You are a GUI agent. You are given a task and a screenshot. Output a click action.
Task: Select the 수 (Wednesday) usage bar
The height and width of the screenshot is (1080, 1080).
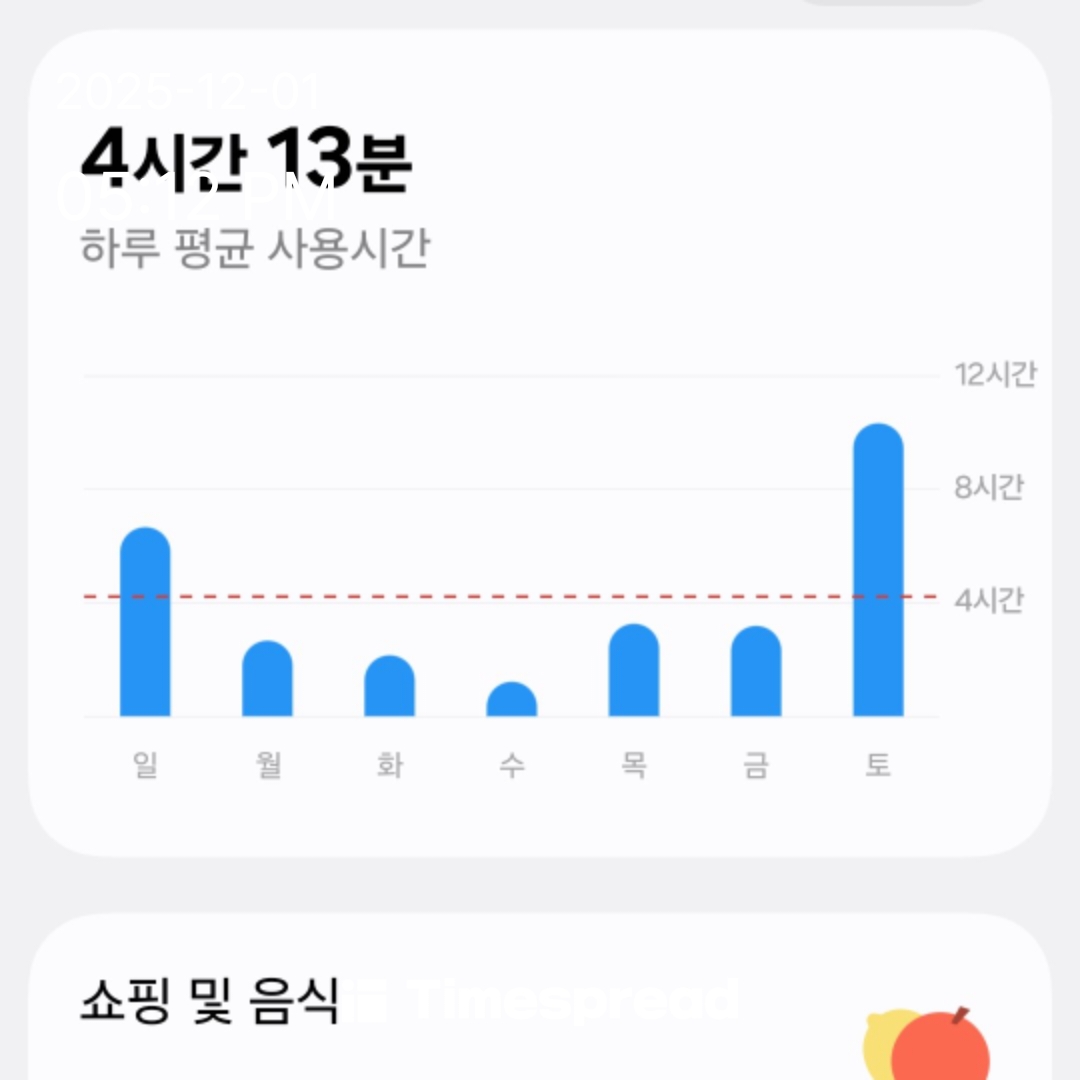[x=512, y=700]
